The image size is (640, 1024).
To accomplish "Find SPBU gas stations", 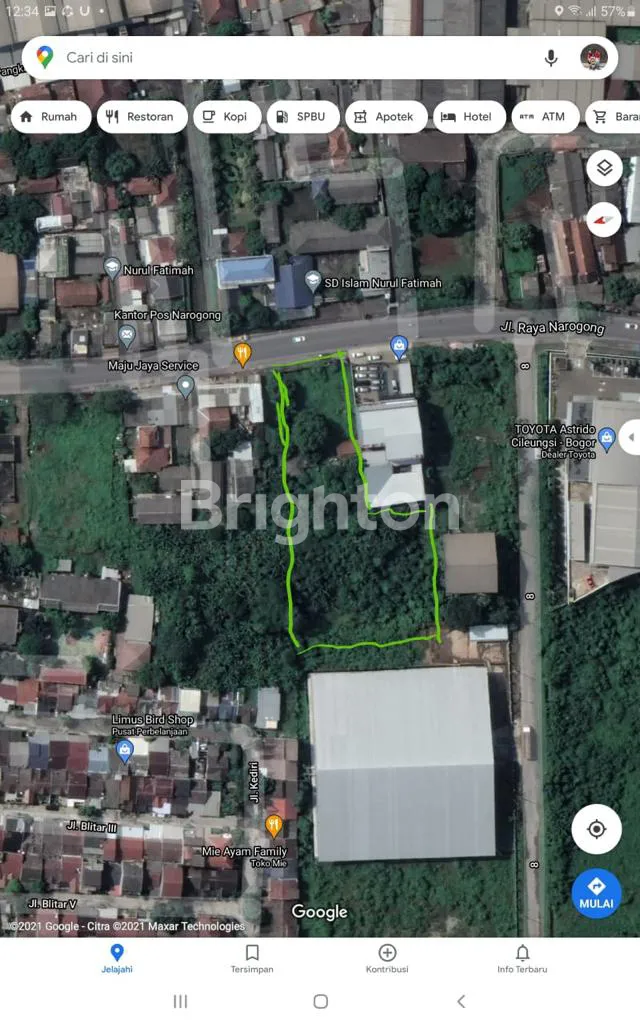I will click(x=304, y=117).
